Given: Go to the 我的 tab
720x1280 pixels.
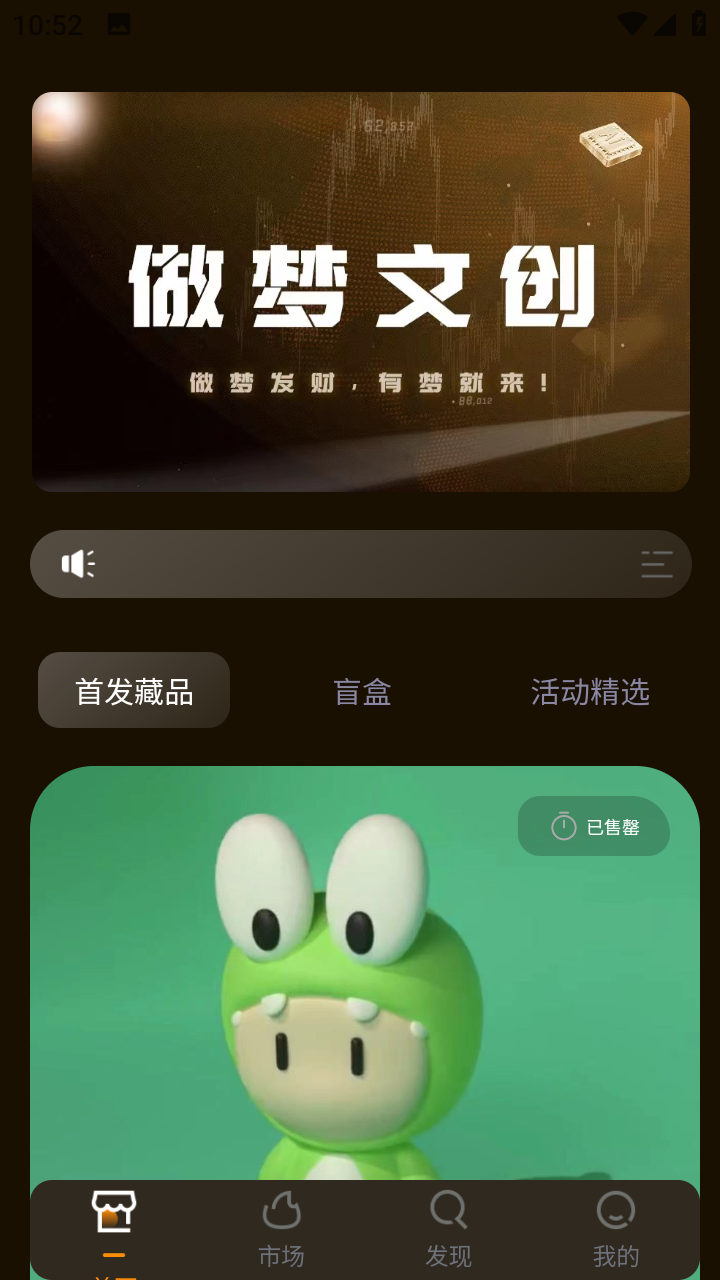Looking at the screenshot, I should pos(616,1230).
